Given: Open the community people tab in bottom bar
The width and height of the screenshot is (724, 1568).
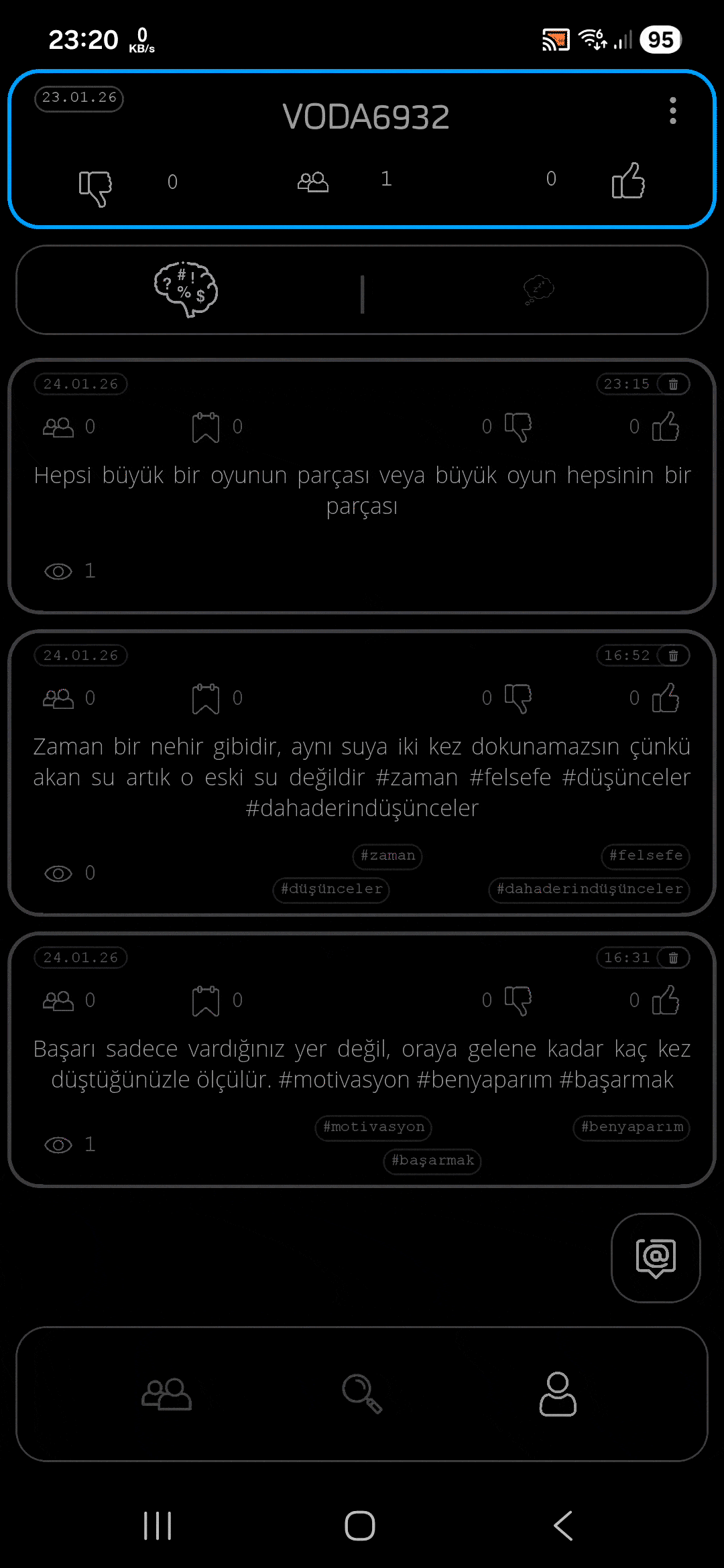Looking at the screenshot, I should tap(166, 1394).
